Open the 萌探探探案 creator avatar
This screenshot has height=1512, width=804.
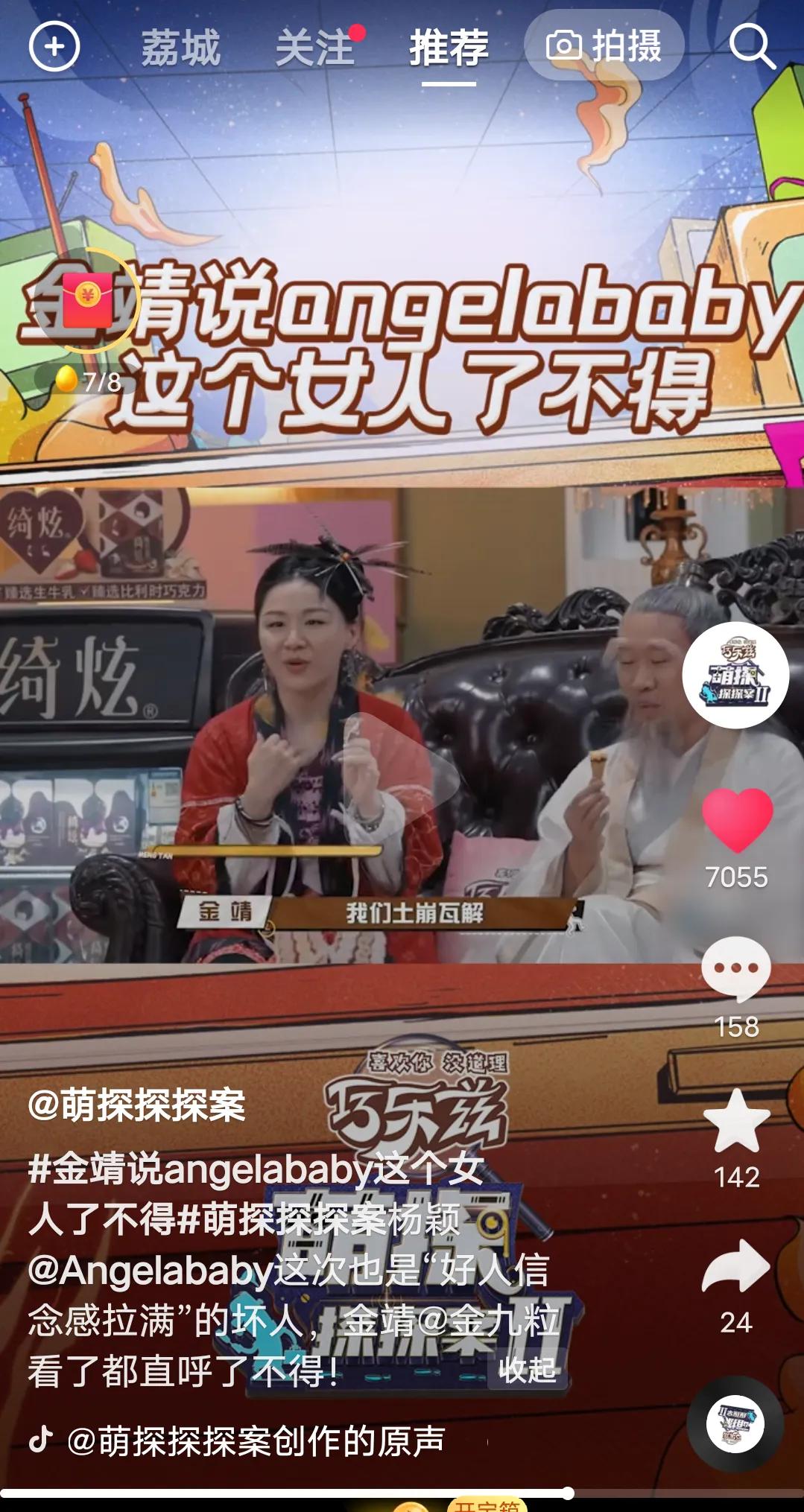pos(741,676)
